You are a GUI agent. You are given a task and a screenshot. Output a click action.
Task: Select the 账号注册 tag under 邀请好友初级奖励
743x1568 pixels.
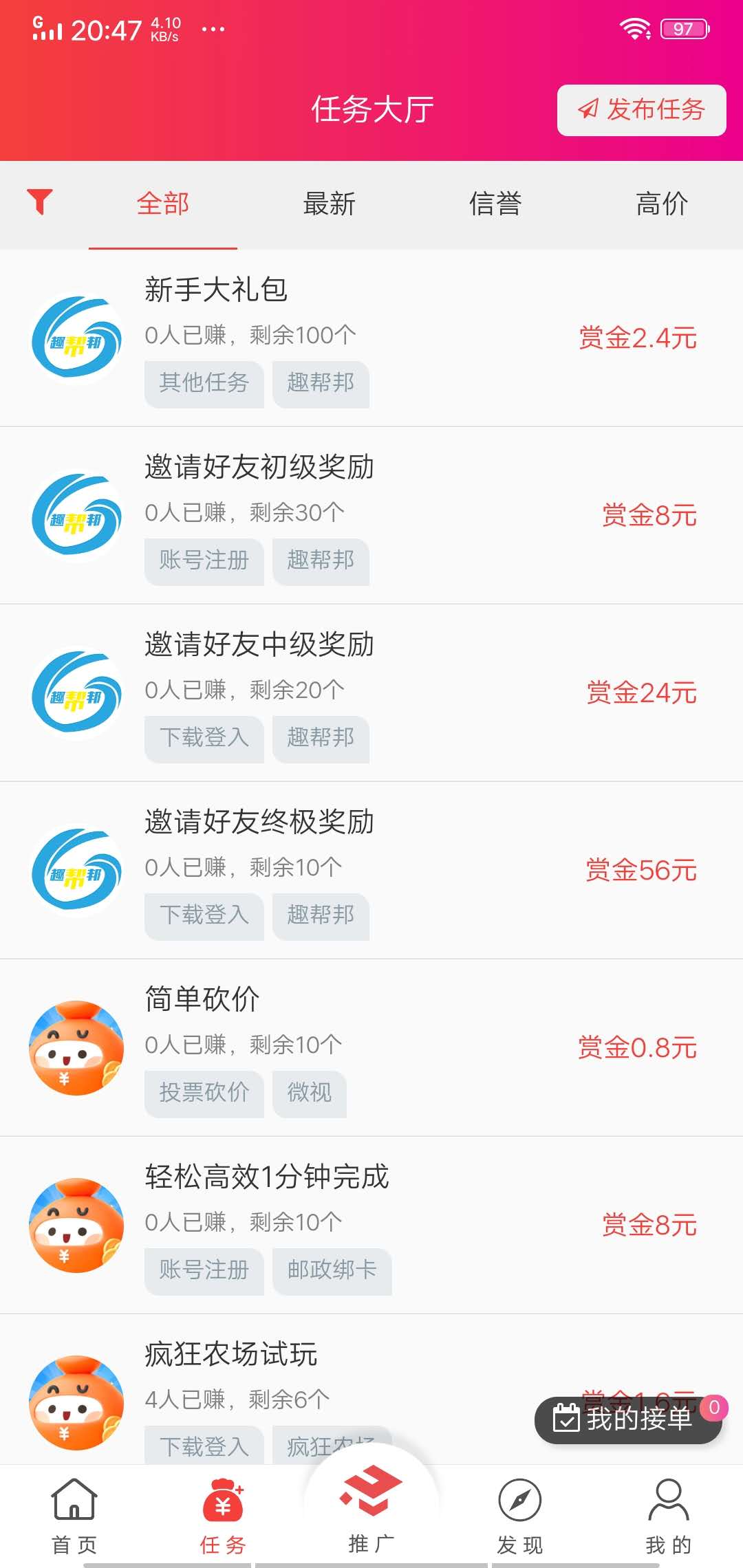[x=204, y=561]
